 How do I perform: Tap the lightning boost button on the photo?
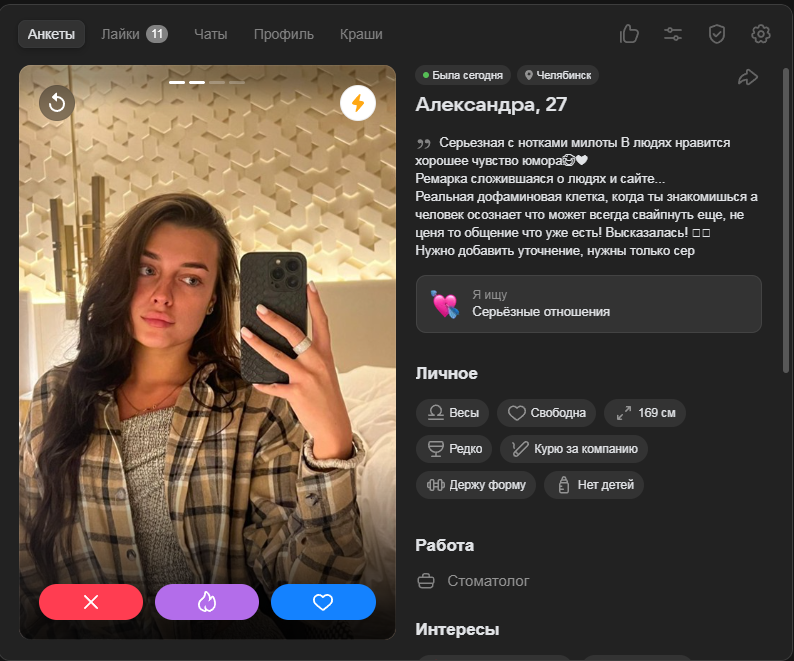(358, 103)
